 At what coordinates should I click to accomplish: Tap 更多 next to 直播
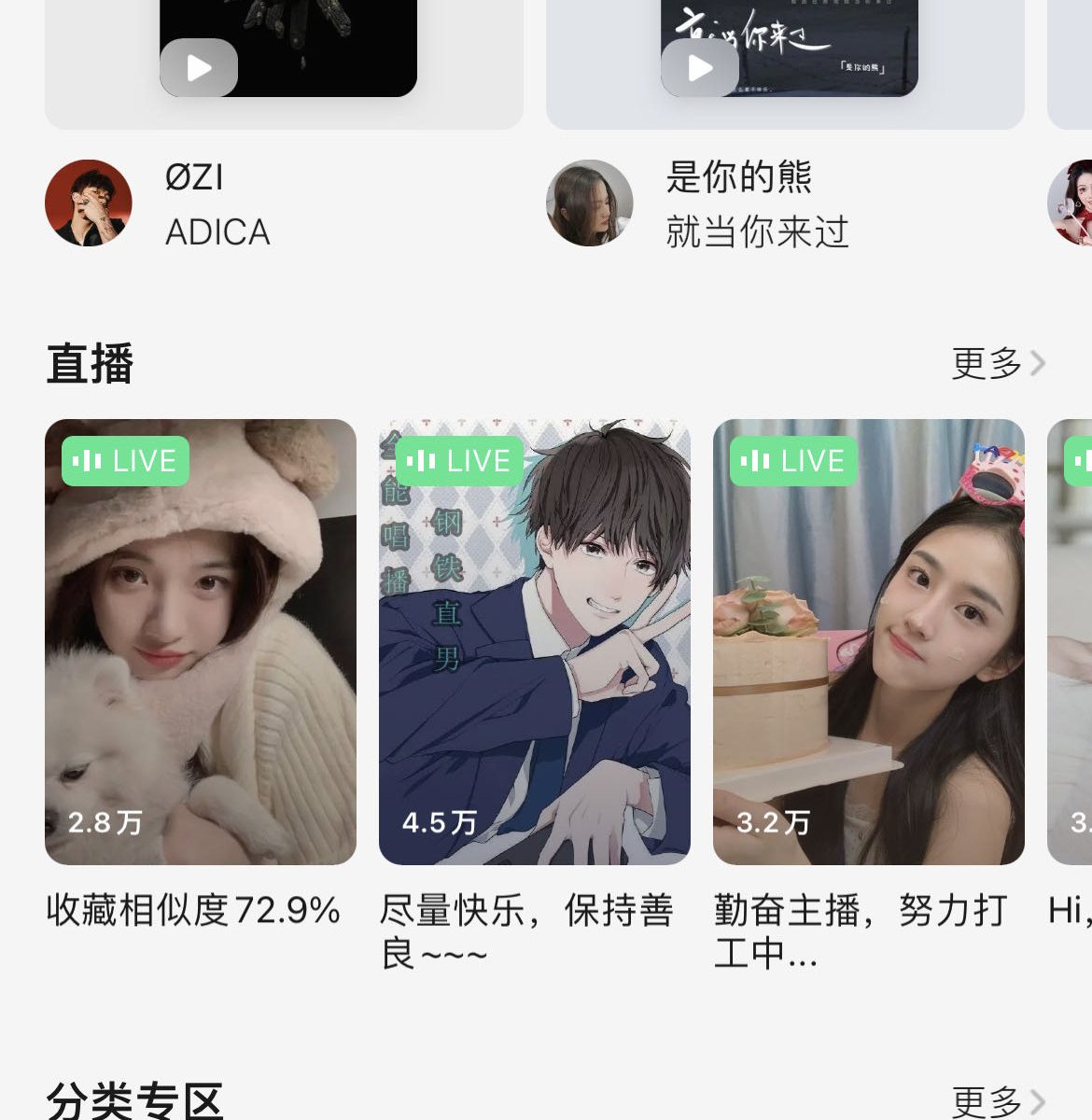pyautogui.click(x=997, y=363)
